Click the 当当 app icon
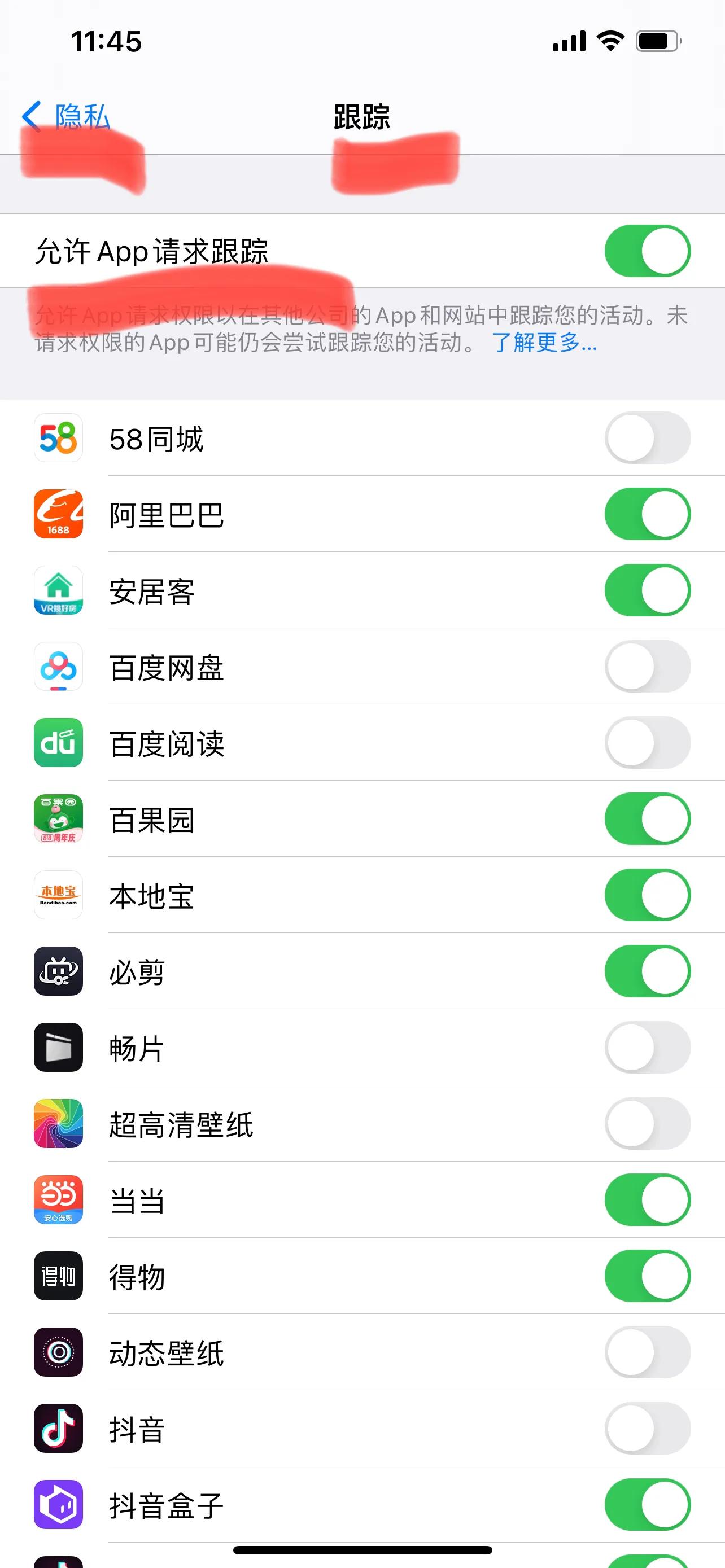This screenshot has height=1568, width=725. point(58,1200)
